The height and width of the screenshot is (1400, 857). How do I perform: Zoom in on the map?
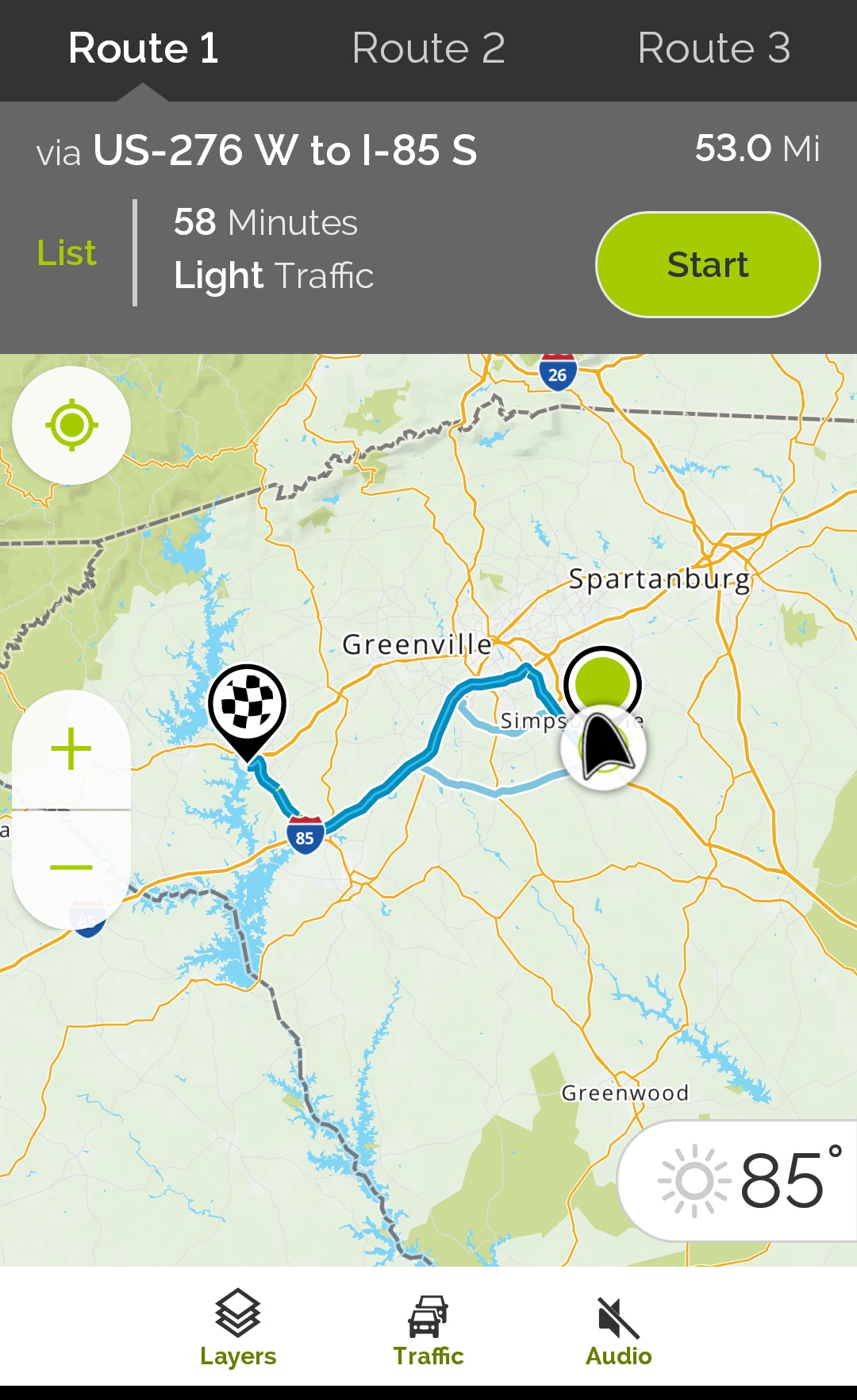coord(71,749)
